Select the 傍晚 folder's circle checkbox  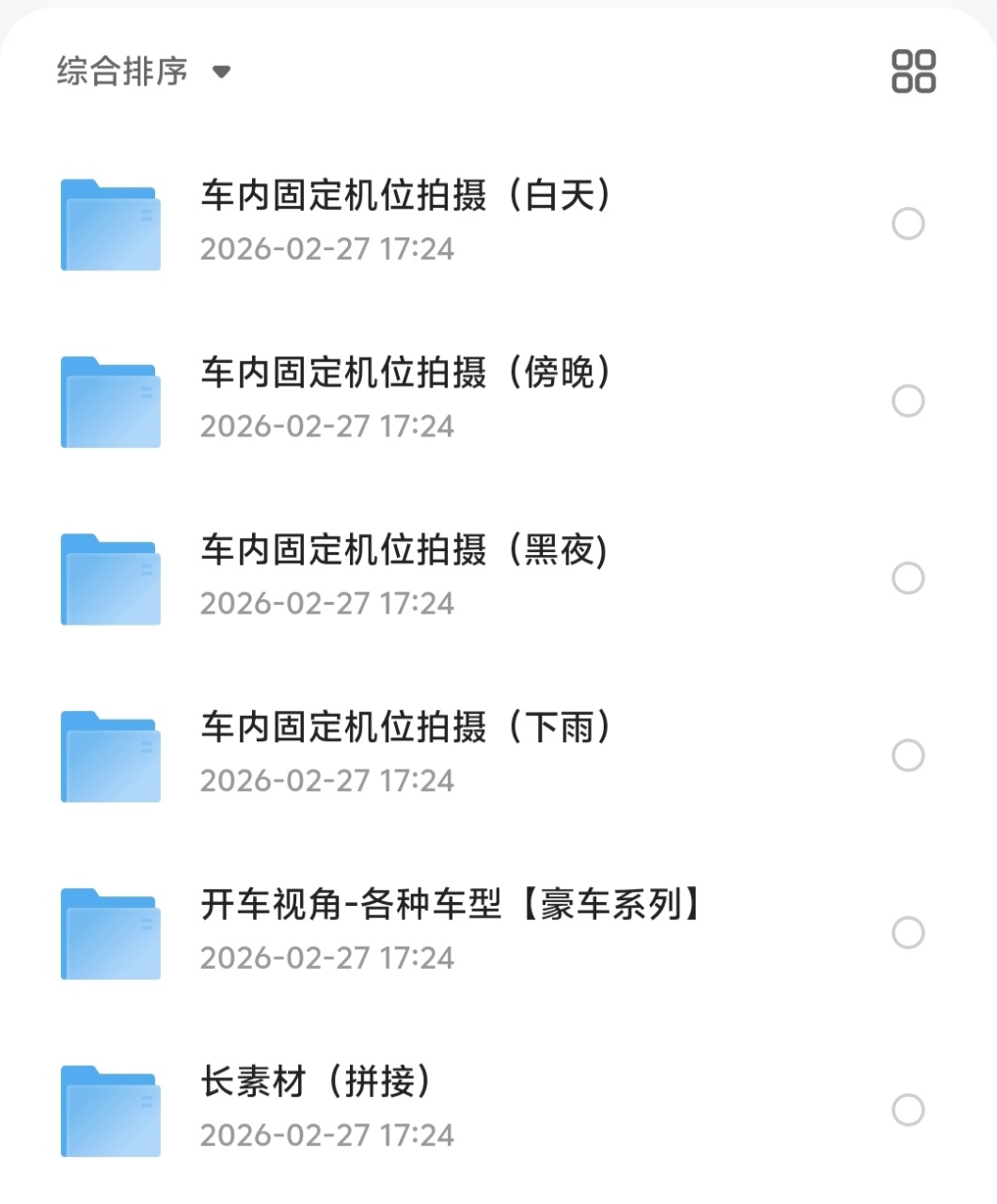(x=908, y=401)
